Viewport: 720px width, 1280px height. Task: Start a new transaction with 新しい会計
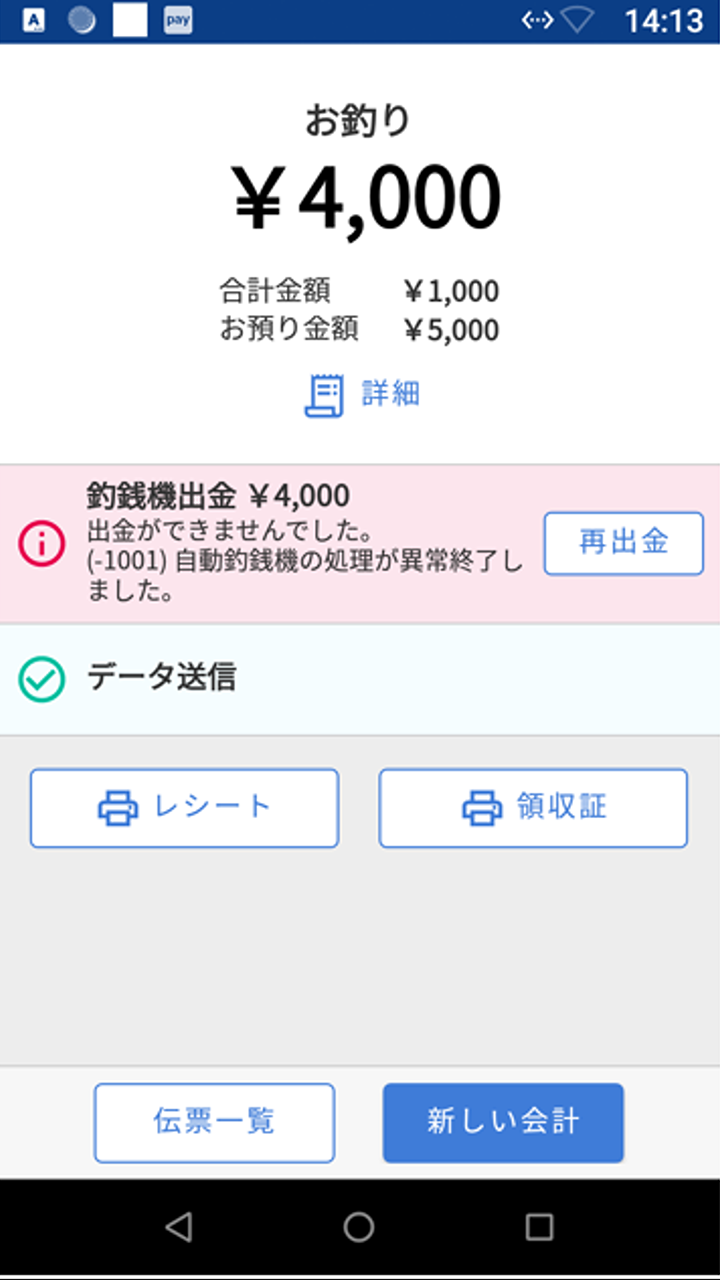503,1122
